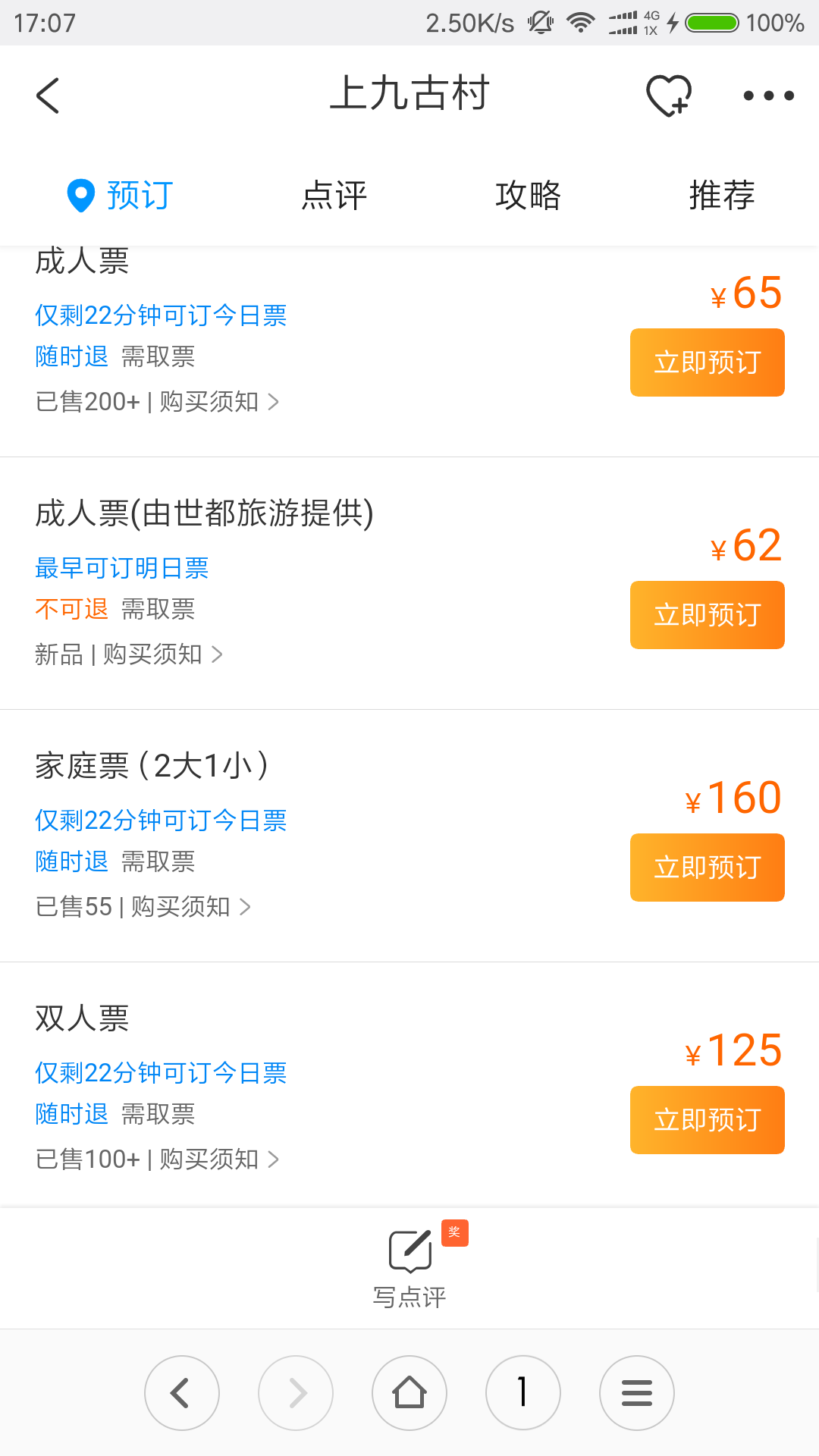Screen dimensions: 819x1456
Task: Tap the browser back button
Action: coord(182,1393)
